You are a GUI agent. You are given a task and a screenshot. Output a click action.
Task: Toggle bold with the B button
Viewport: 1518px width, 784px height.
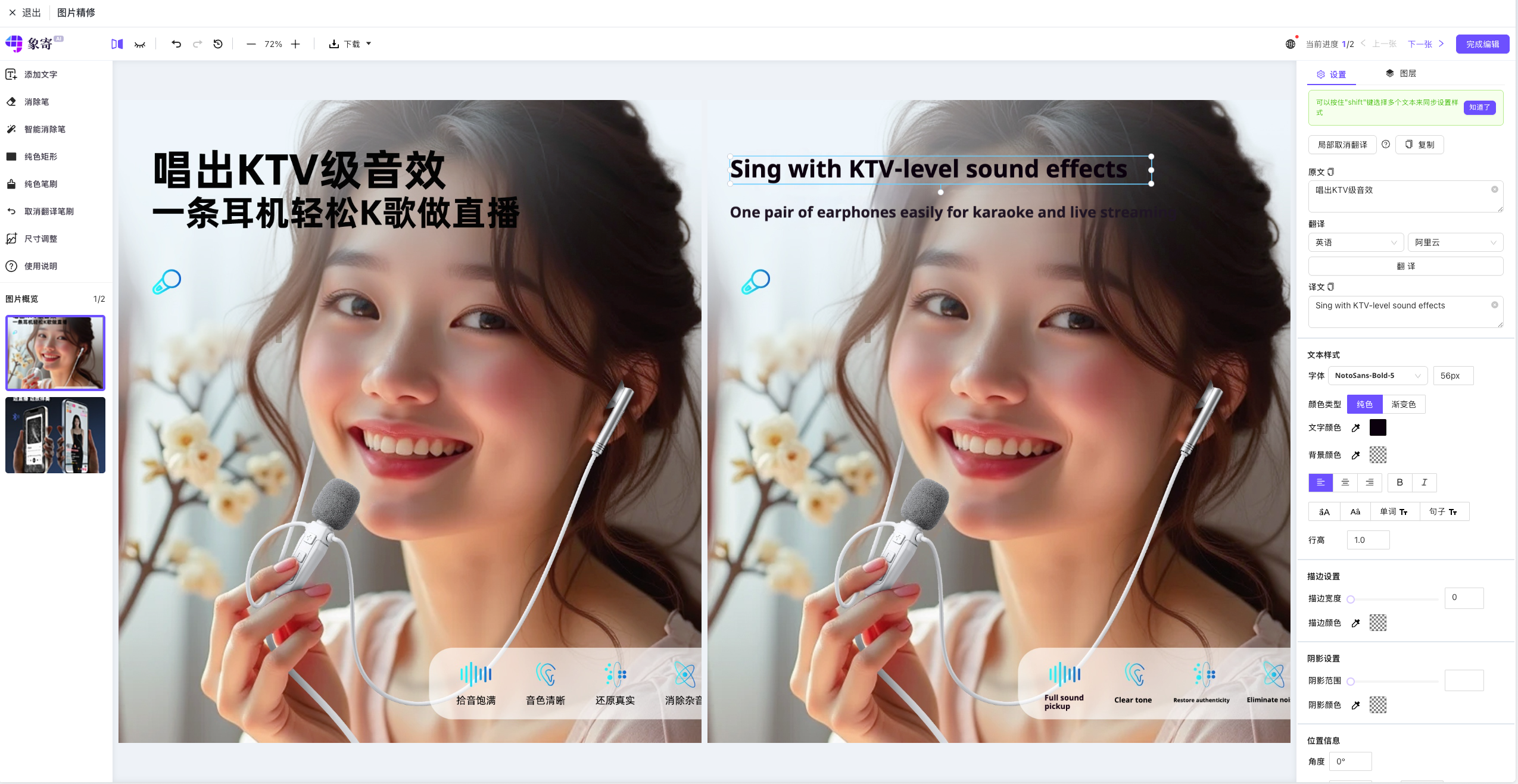point(1399,482)
